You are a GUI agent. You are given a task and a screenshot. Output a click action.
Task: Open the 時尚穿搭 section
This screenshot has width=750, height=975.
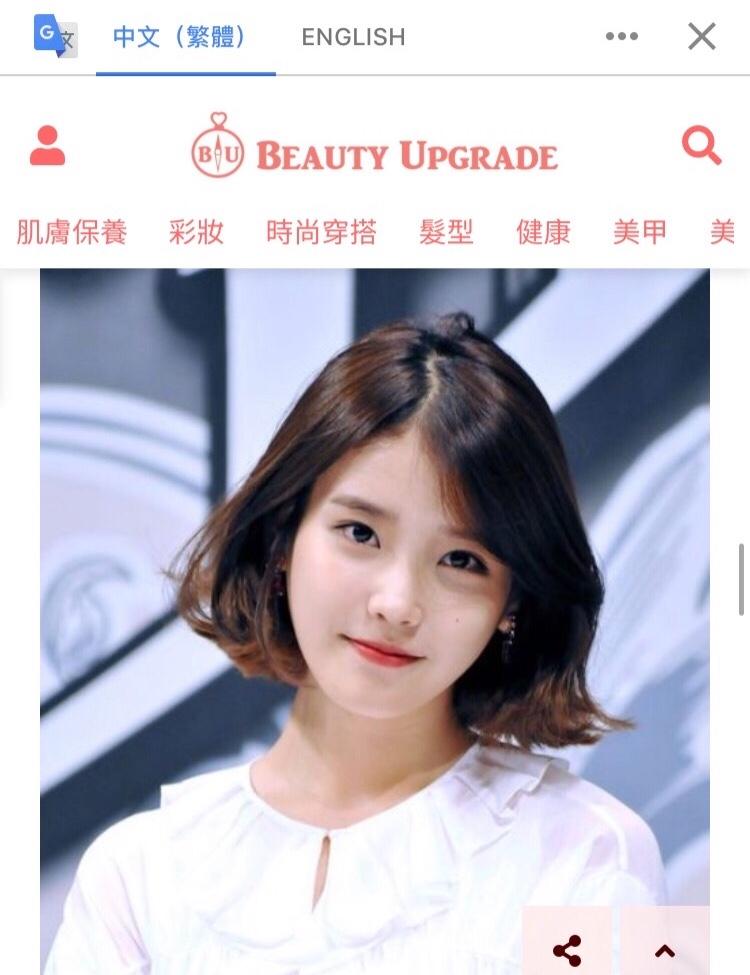pyautogui.click(x=321, y=233)
